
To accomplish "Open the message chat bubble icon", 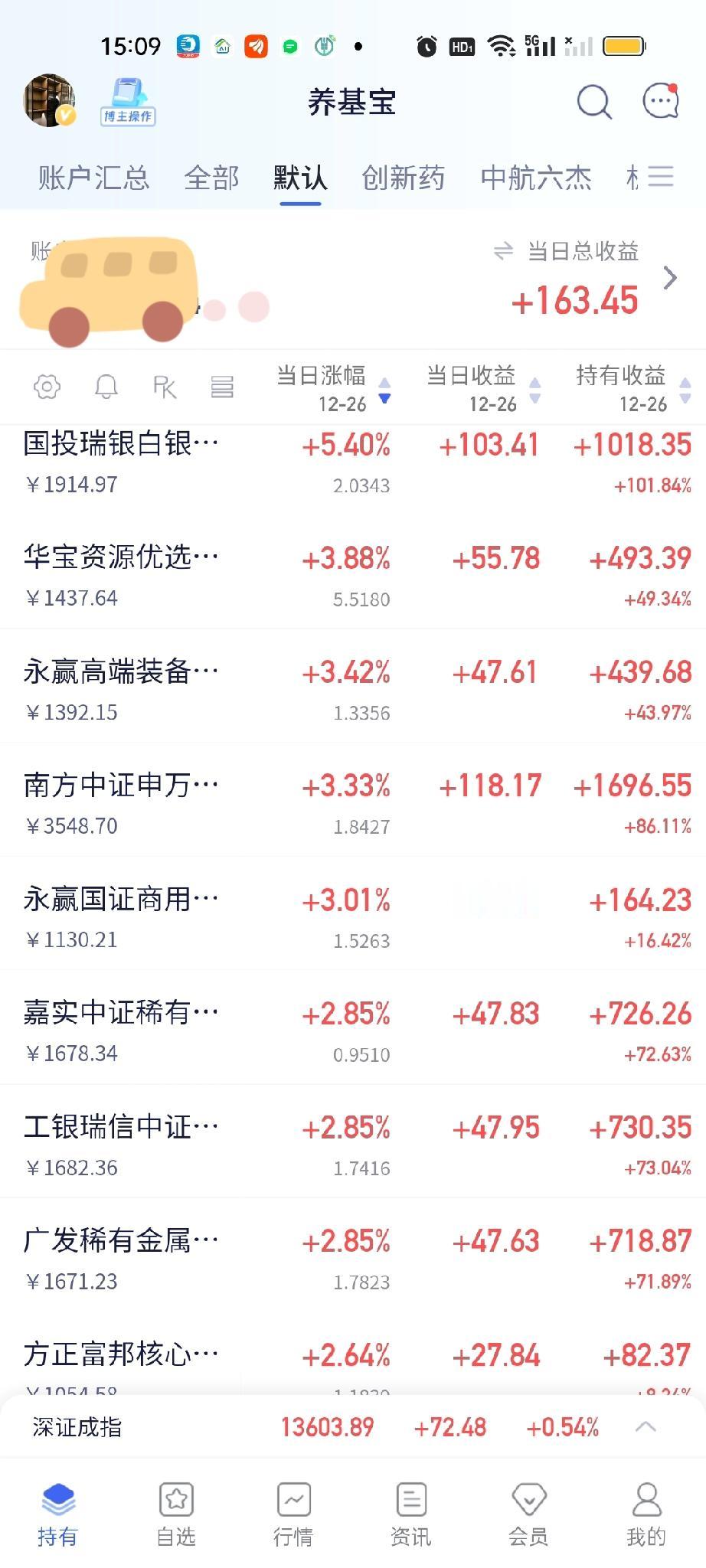I will click(659, 102).
